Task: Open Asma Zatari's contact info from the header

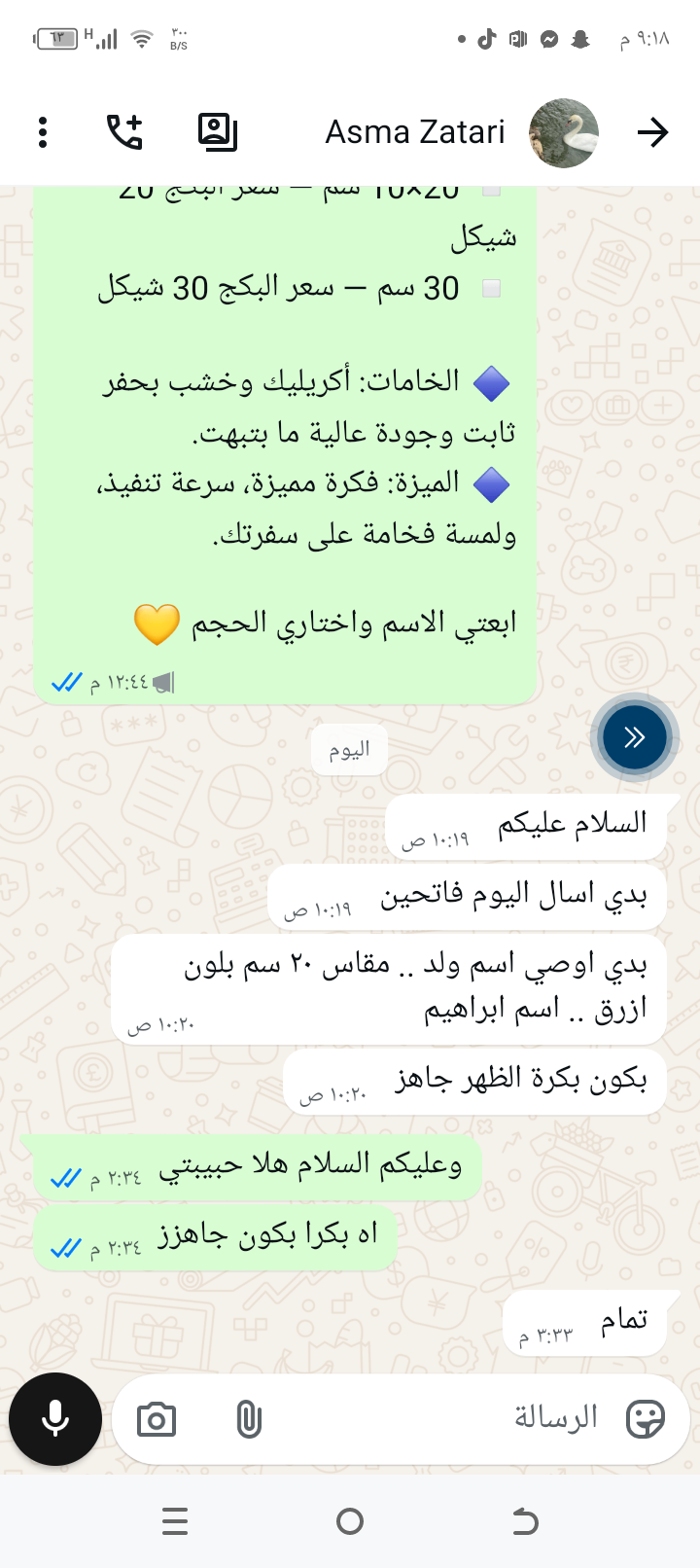Action: [415, 132]
